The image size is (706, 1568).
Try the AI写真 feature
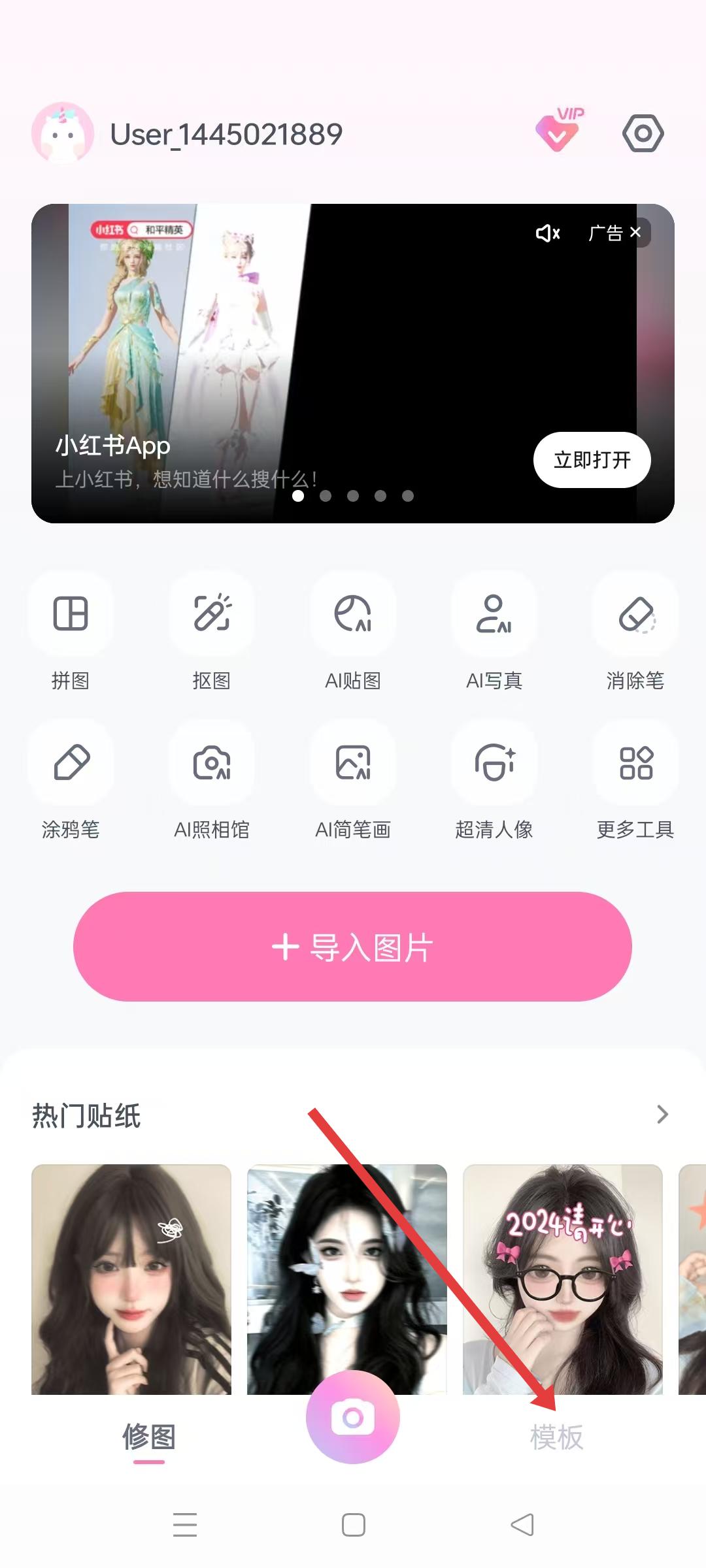(x=494, y=614)
